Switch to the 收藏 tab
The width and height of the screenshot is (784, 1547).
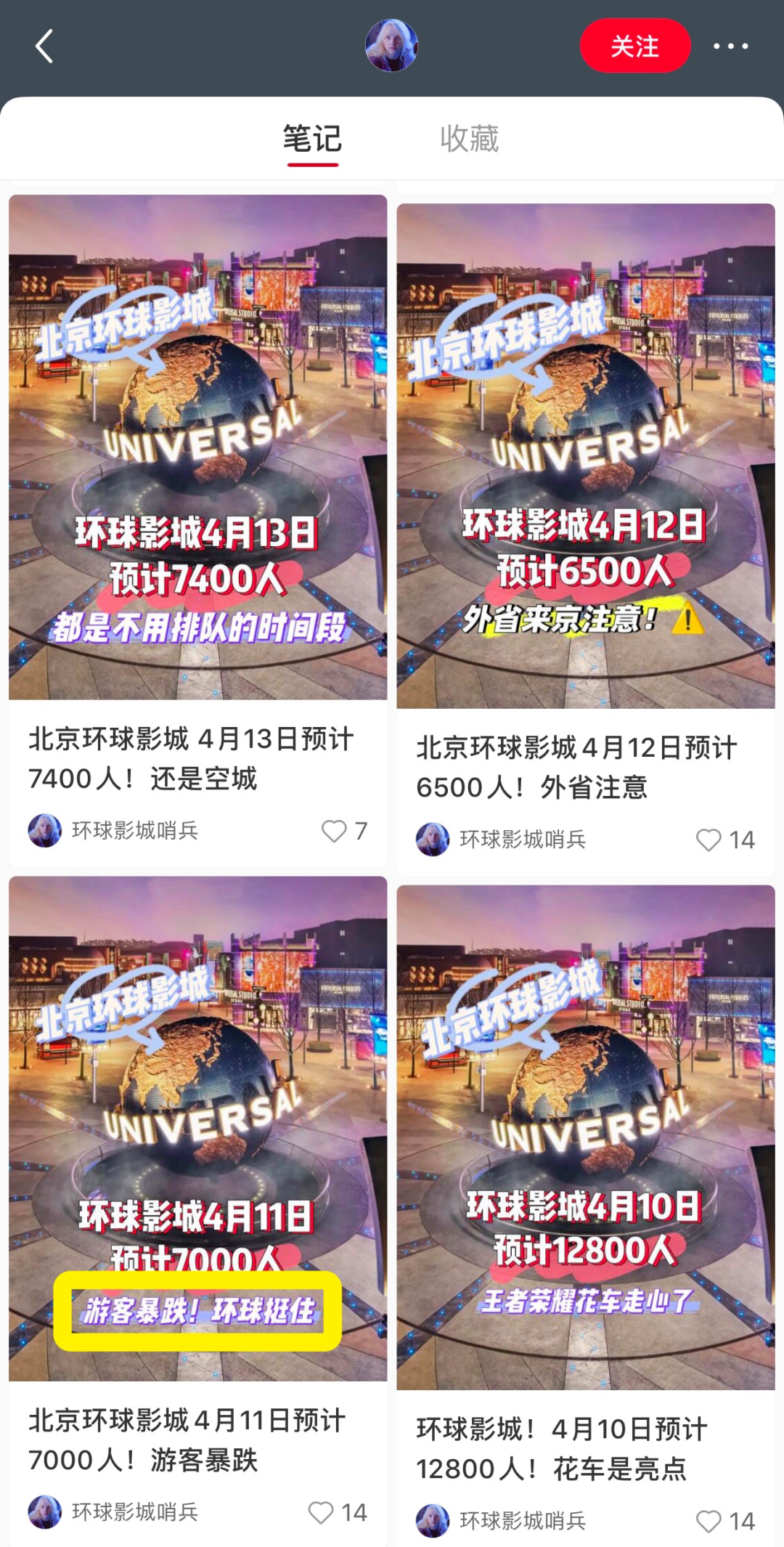click(x=469, y=139)
